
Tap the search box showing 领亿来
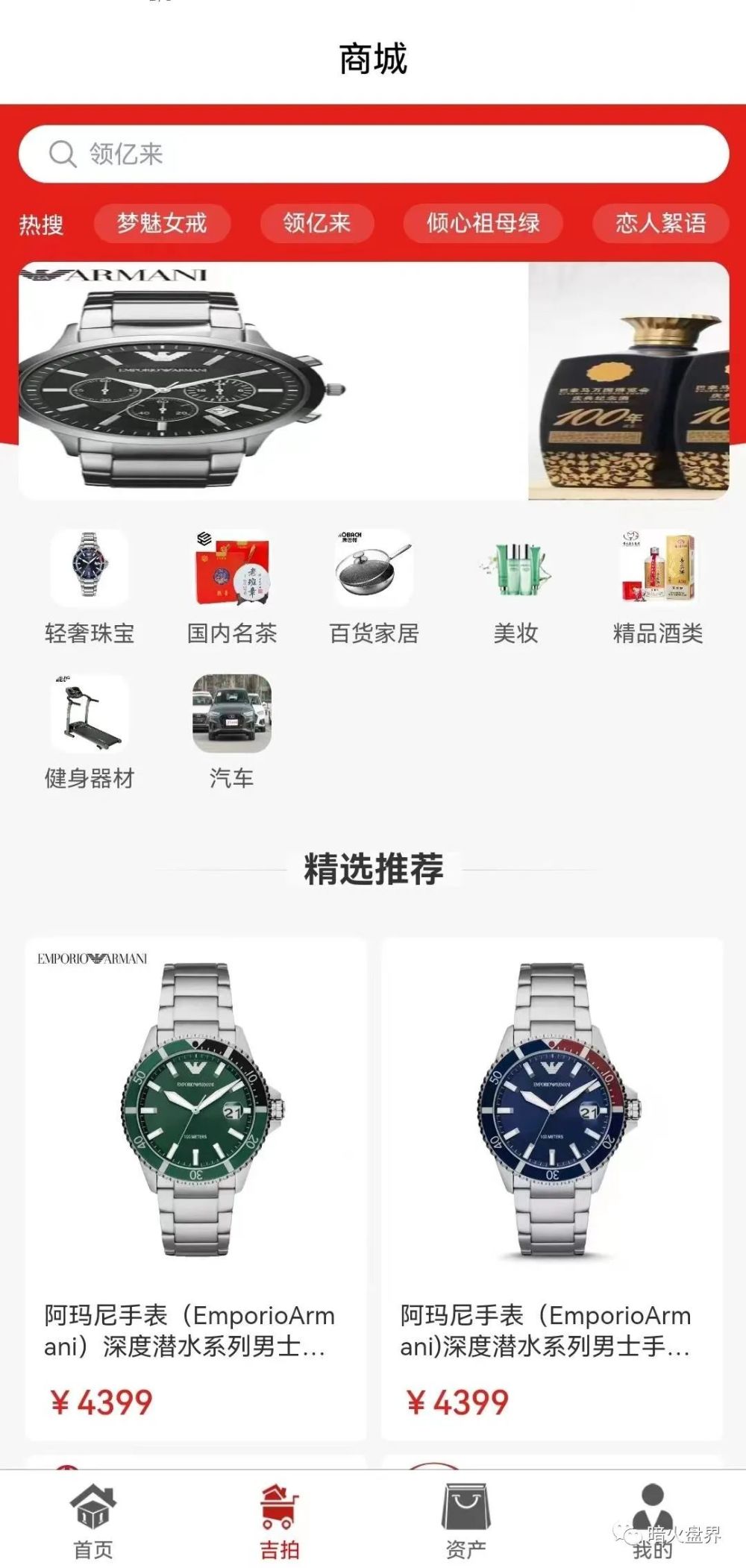point(373,154)
